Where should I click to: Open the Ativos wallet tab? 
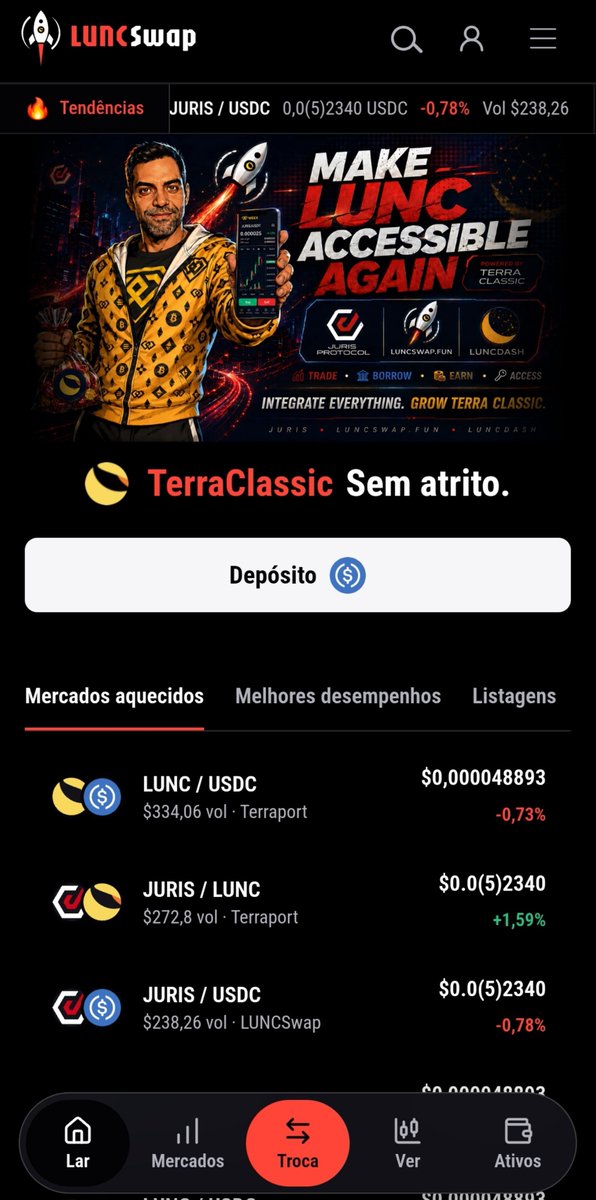click(x=518, y=1143)
